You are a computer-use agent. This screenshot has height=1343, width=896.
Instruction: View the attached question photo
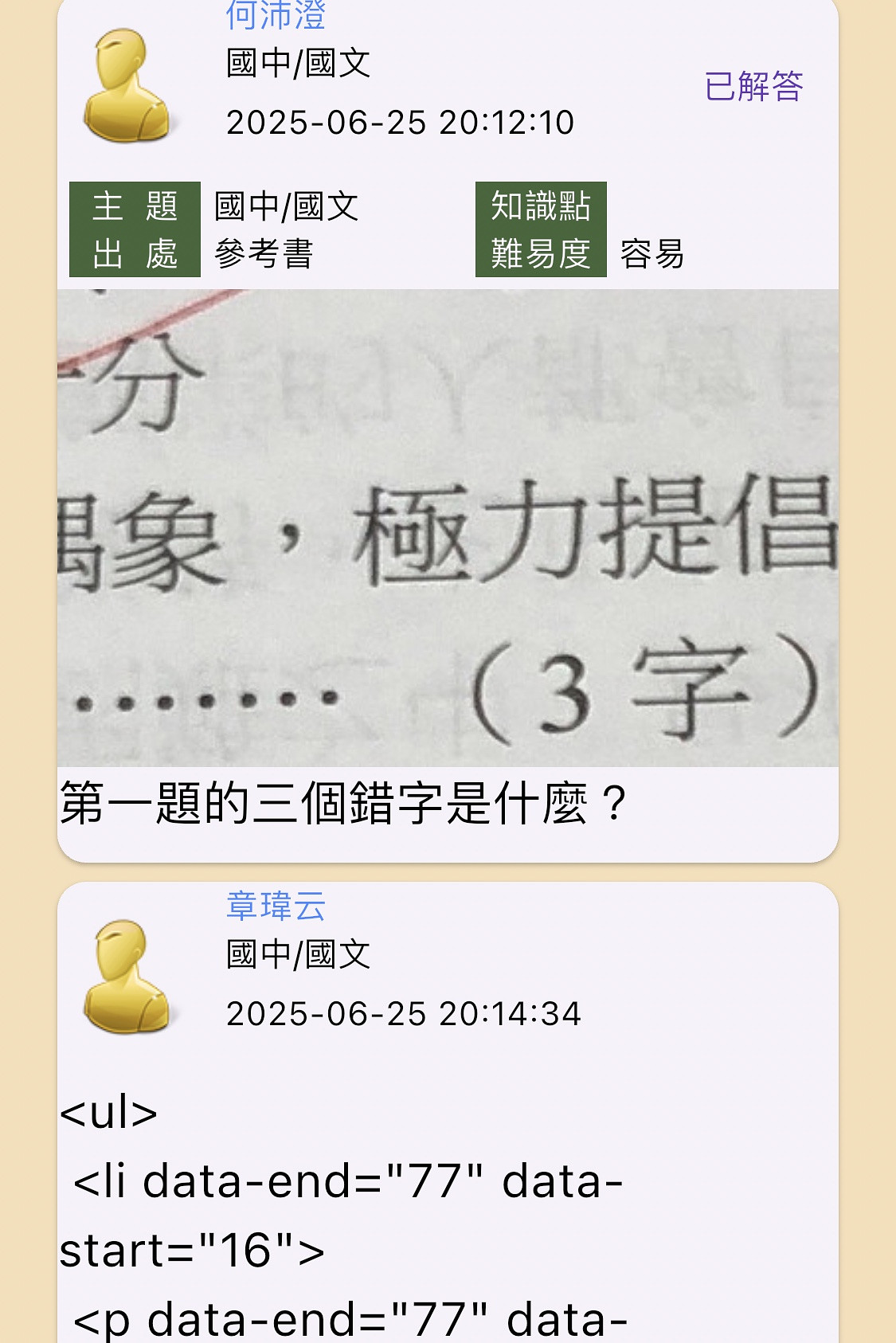coord(448,527)
